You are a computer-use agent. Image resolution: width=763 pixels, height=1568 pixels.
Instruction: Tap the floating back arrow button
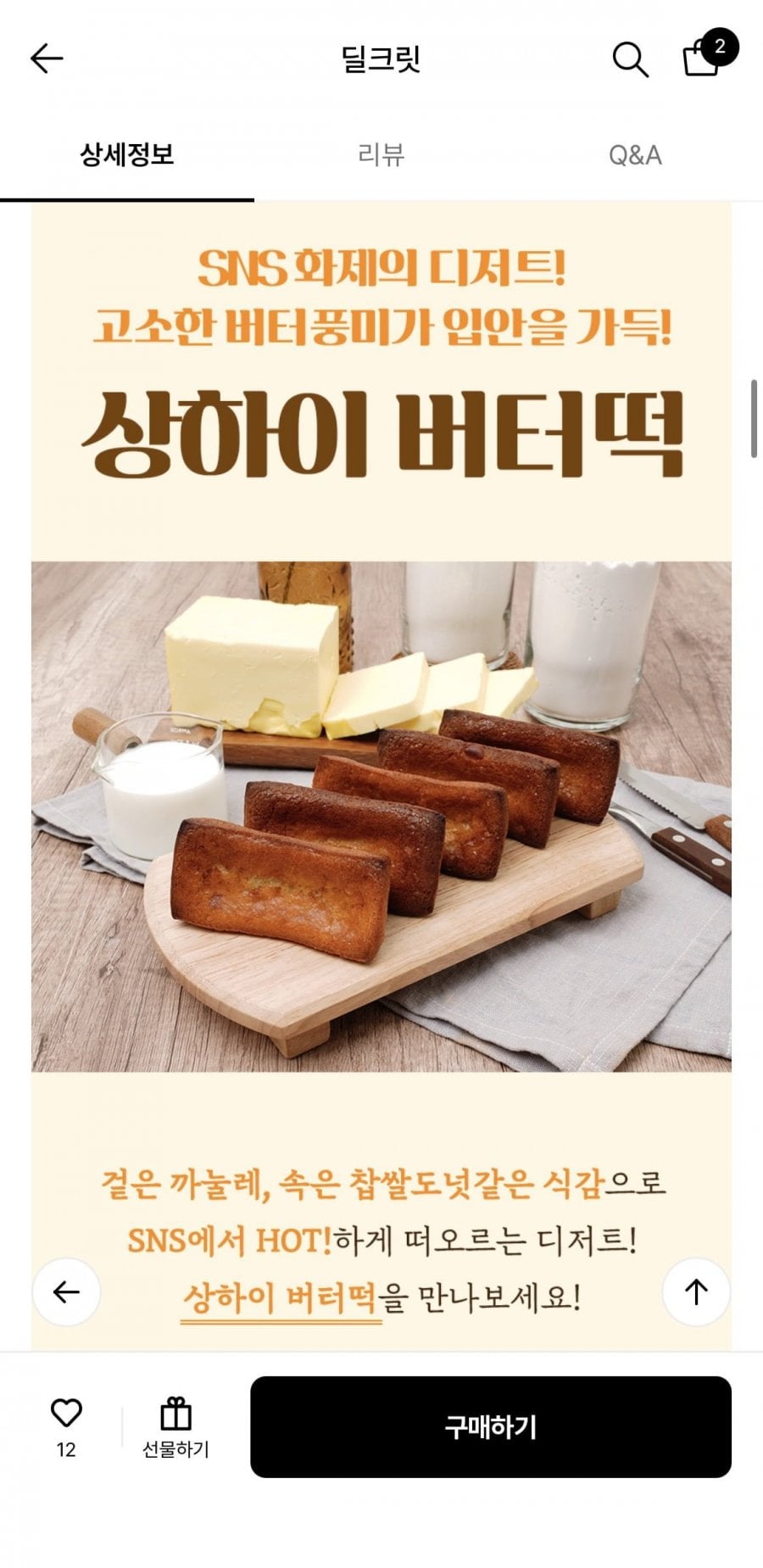tap(66, 1292)
